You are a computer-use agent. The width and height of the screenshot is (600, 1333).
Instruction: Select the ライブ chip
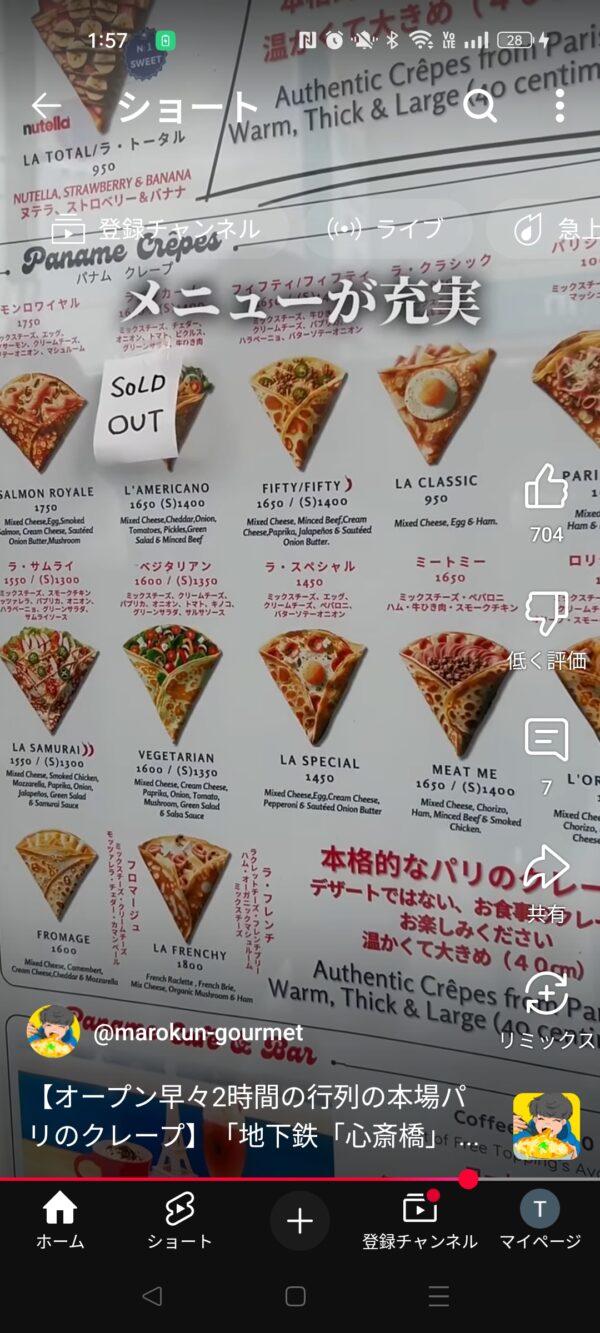[x=386, y=229]
